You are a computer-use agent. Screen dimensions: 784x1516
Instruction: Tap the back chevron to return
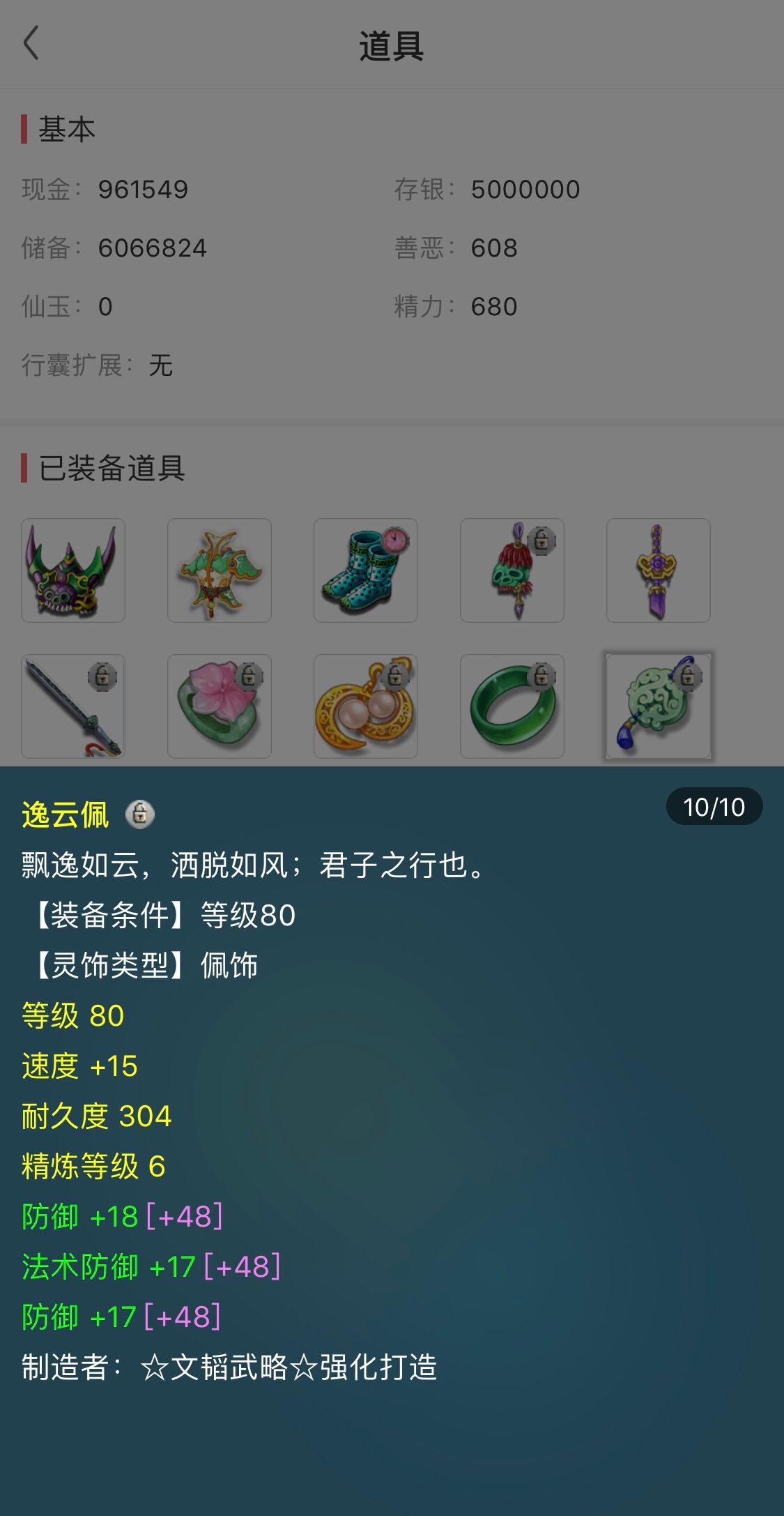click(29, 43)
